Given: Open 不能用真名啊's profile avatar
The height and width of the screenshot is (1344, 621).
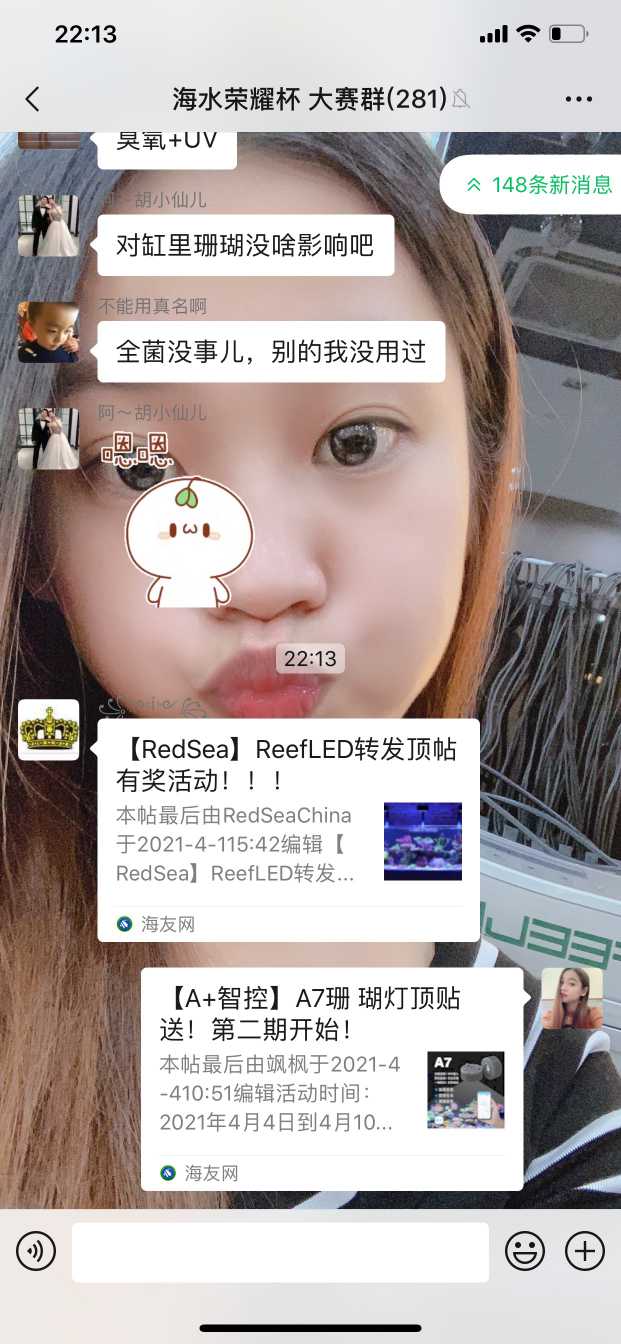Looking at the screenshot, I should coord(49,332).
